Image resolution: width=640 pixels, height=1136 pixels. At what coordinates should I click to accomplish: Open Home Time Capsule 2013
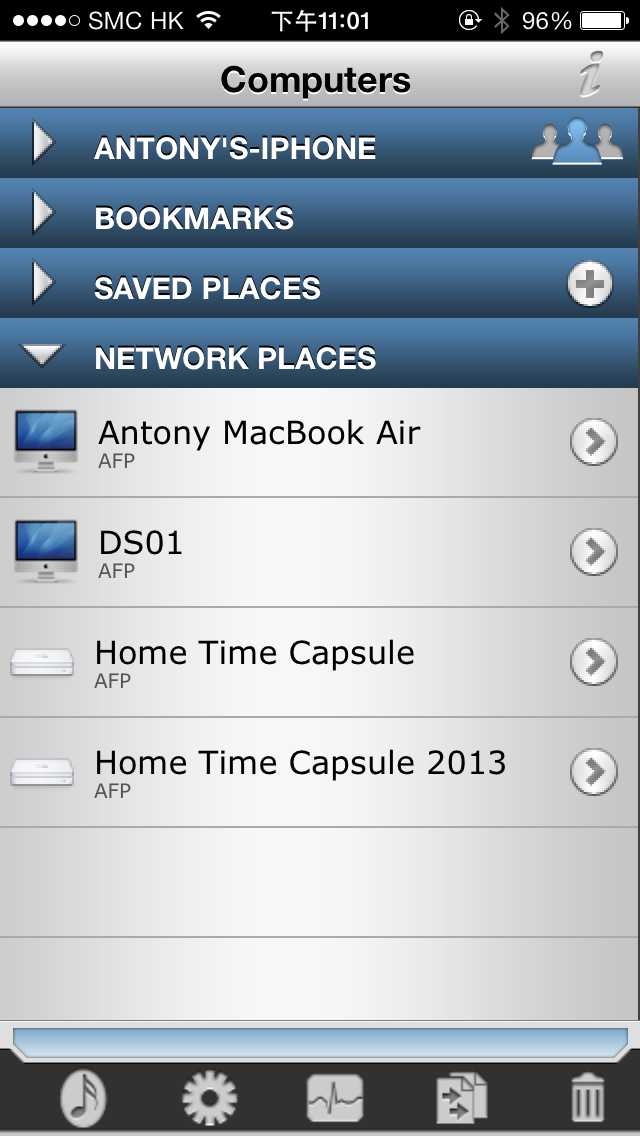click(x=319, y=772)
